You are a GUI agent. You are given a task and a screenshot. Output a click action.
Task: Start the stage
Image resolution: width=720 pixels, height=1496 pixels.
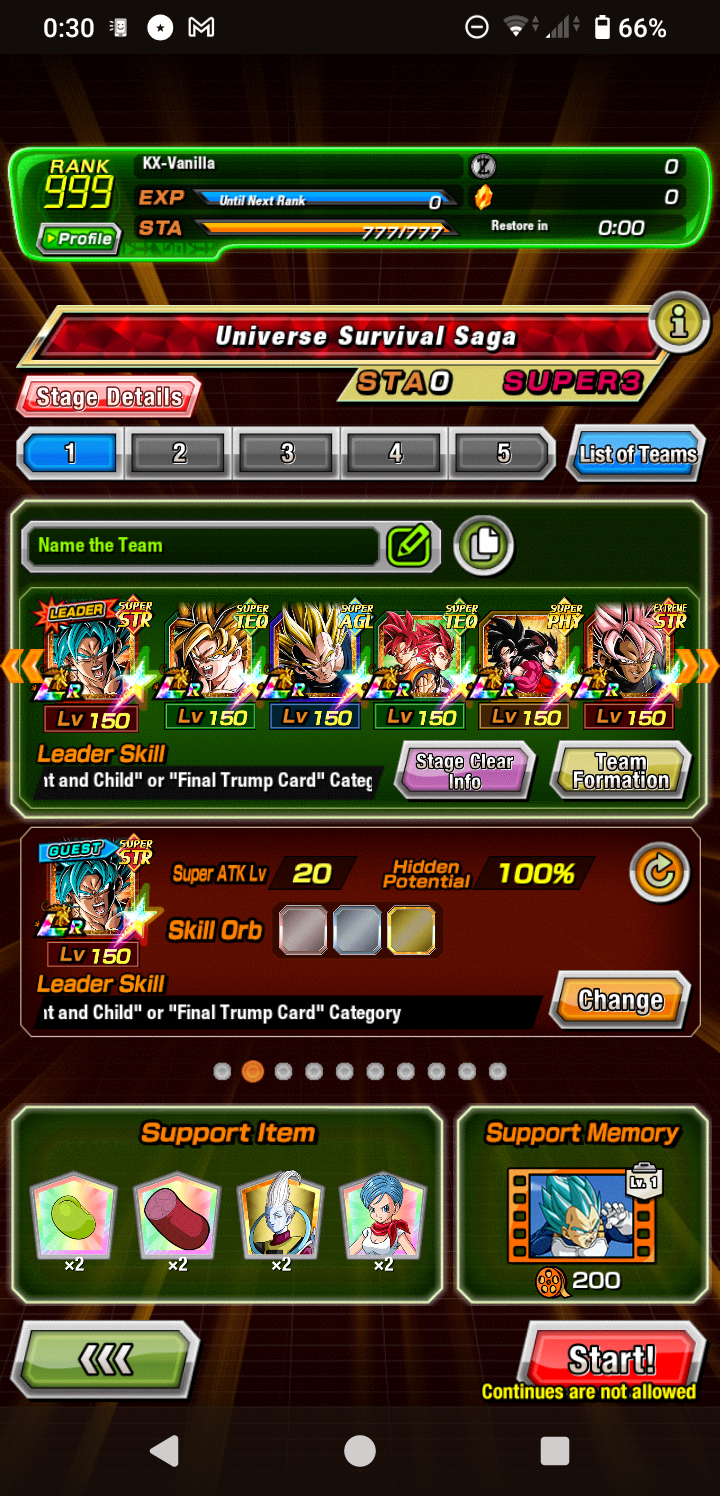612,1360
